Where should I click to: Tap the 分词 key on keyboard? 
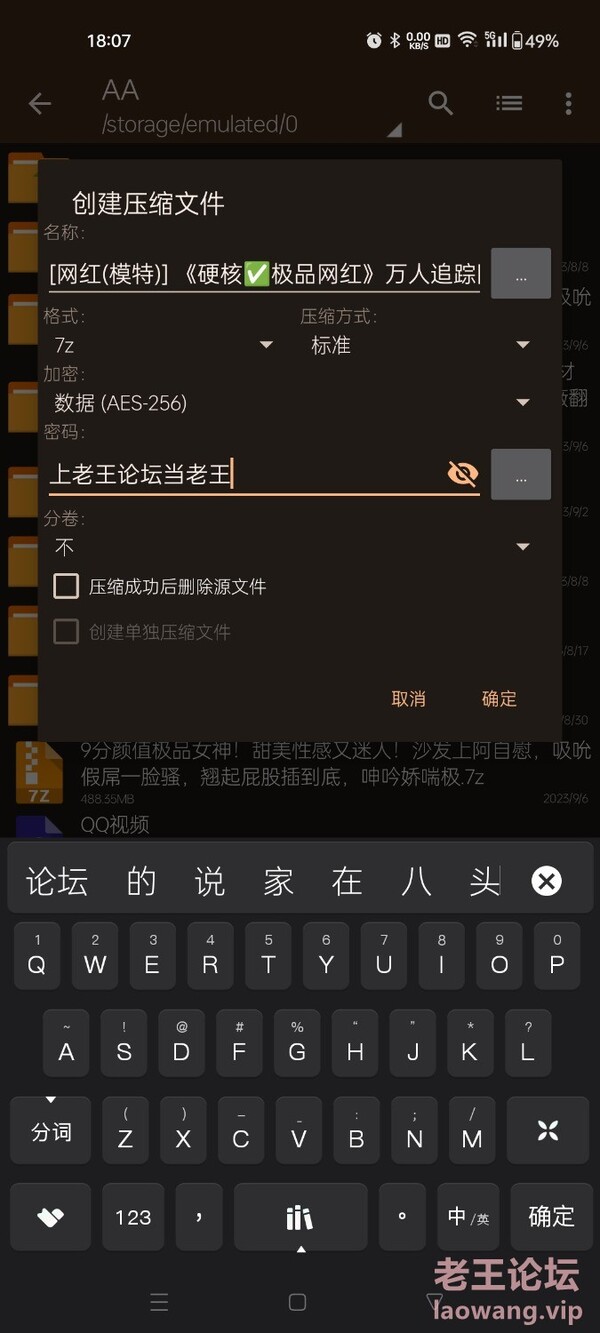pyautogui.click(x=51, y=1131)
